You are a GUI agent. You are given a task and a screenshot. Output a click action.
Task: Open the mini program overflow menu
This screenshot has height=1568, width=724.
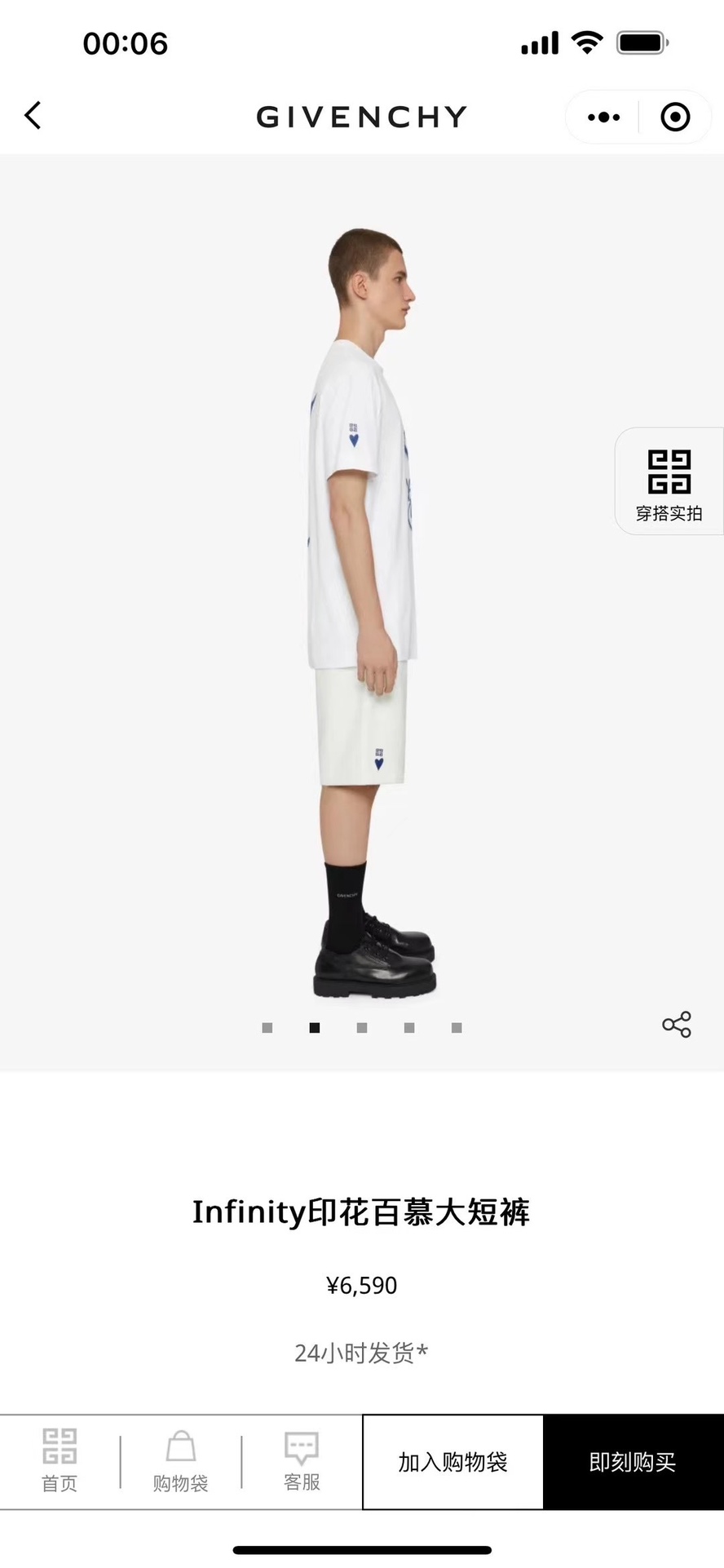[x=603, y=117]
